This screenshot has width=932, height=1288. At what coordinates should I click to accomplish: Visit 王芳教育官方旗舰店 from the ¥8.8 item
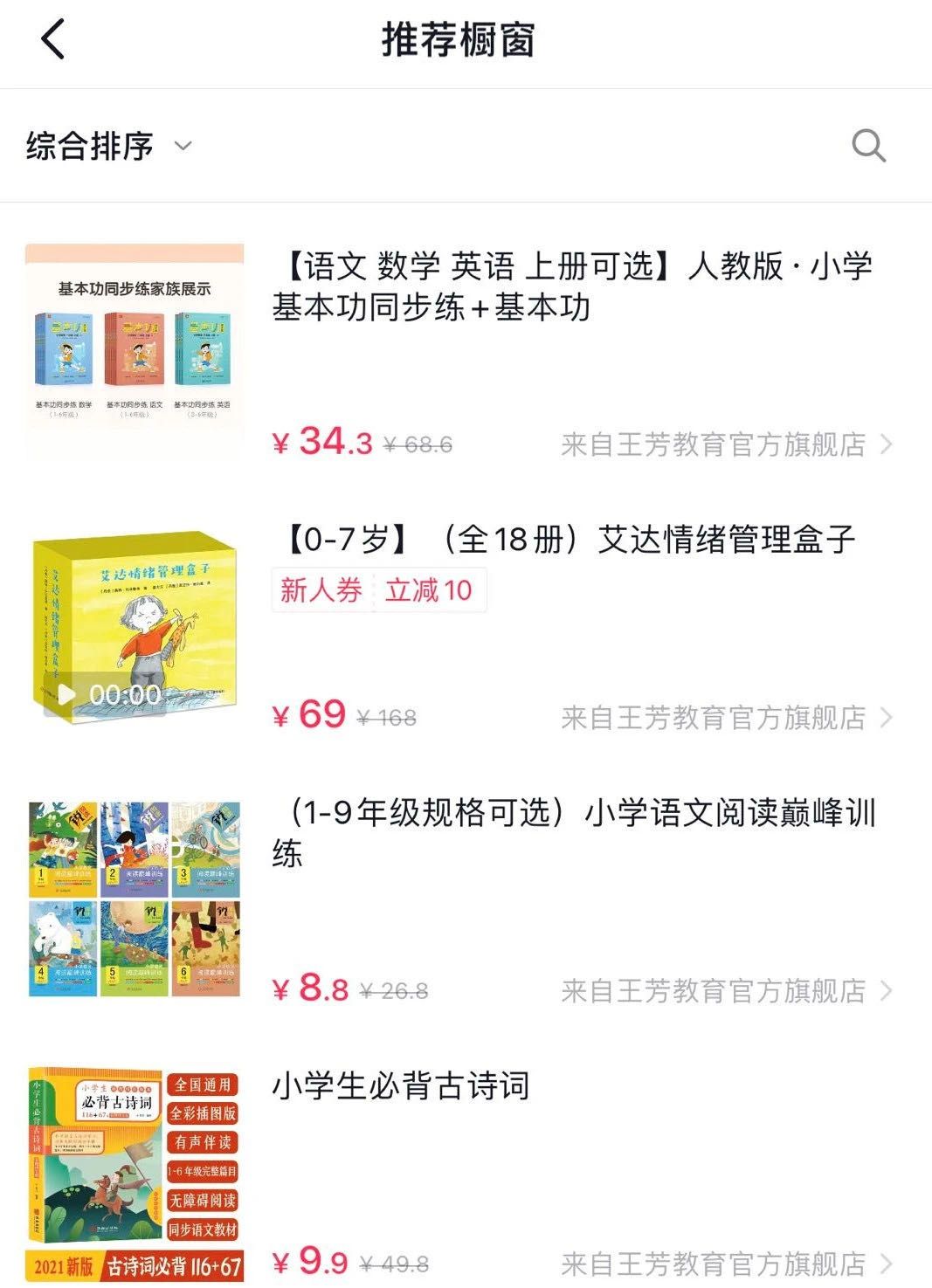726,991
